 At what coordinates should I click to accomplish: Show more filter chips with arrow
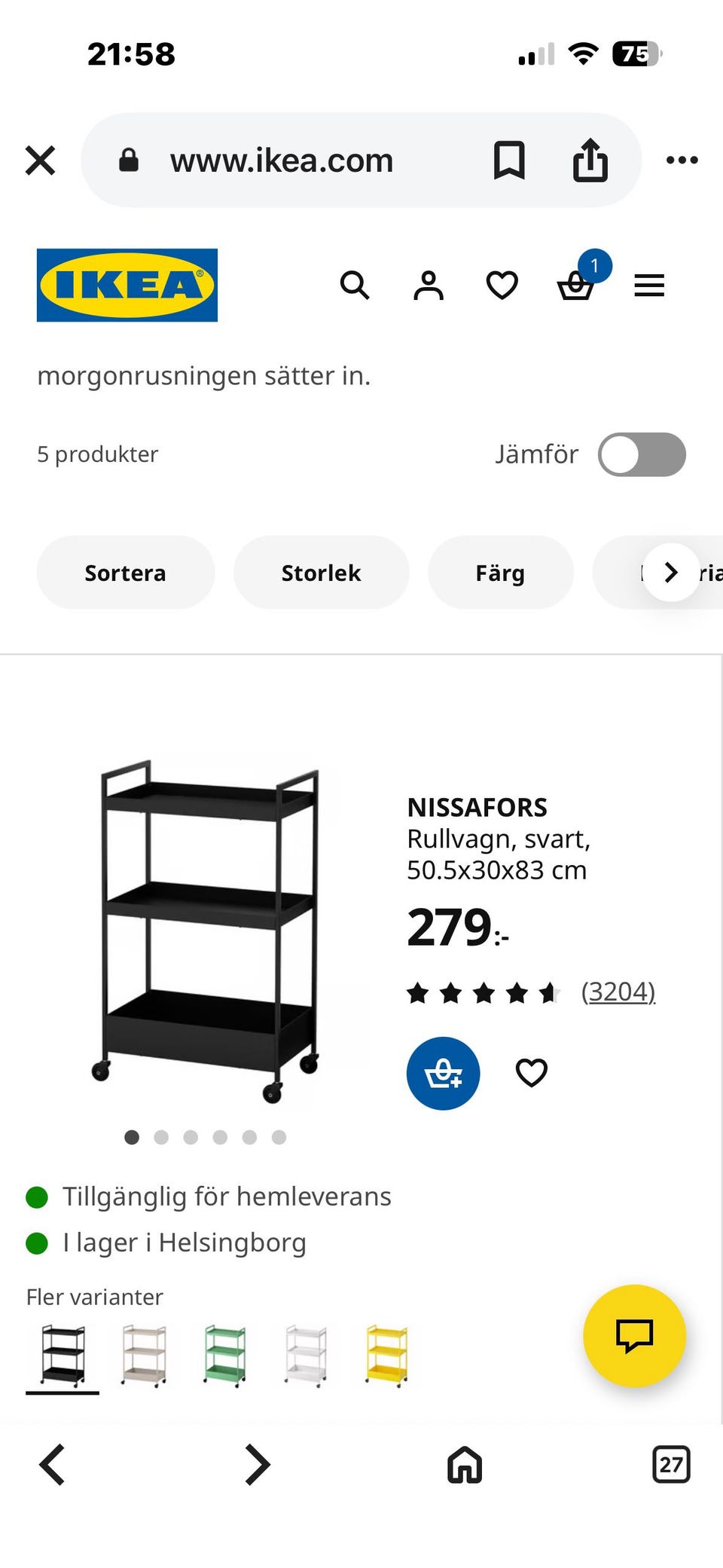coord(671,573)
